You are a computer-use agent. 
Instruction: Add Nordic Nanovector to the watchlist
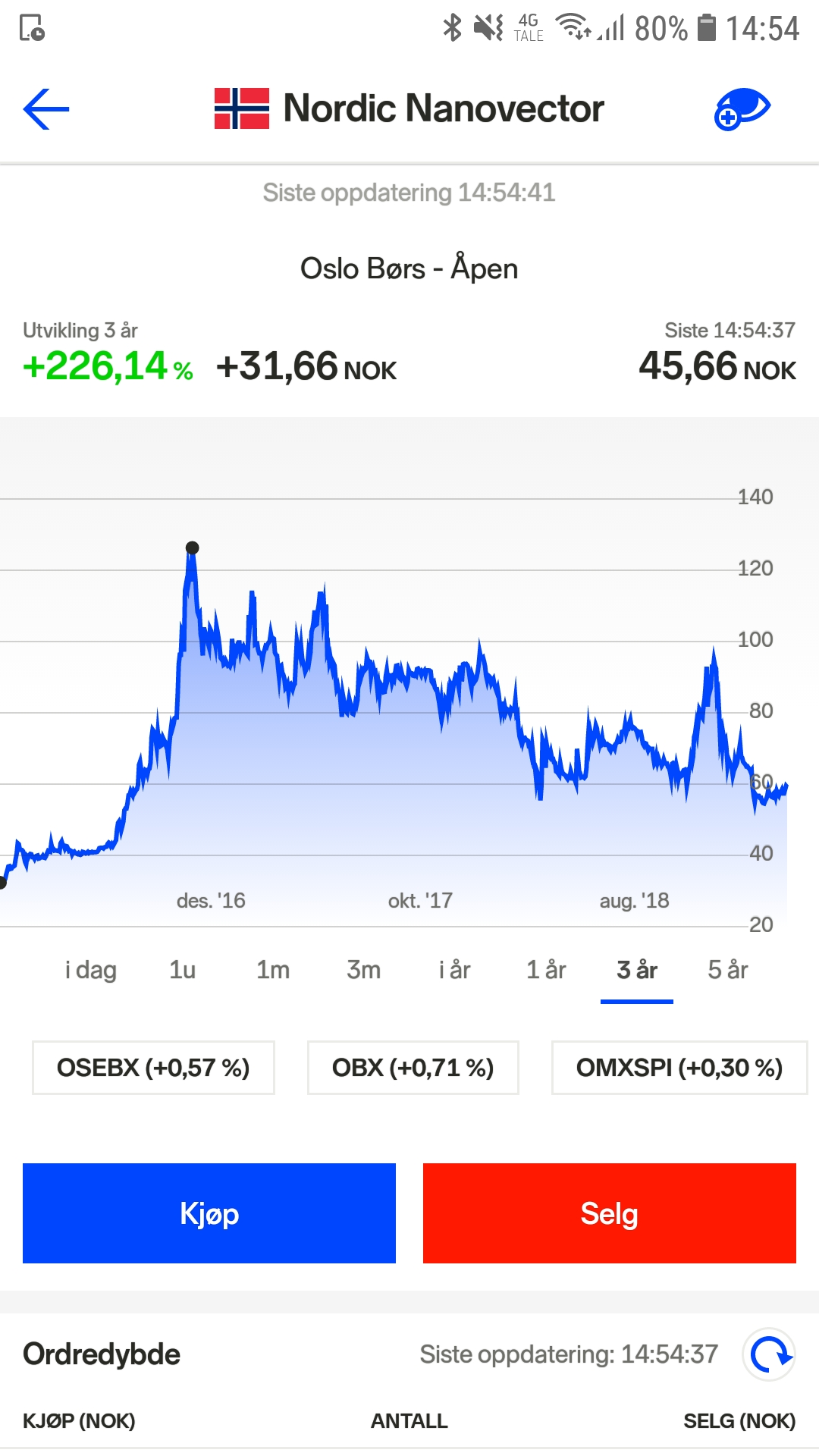(x=742, y=109)
